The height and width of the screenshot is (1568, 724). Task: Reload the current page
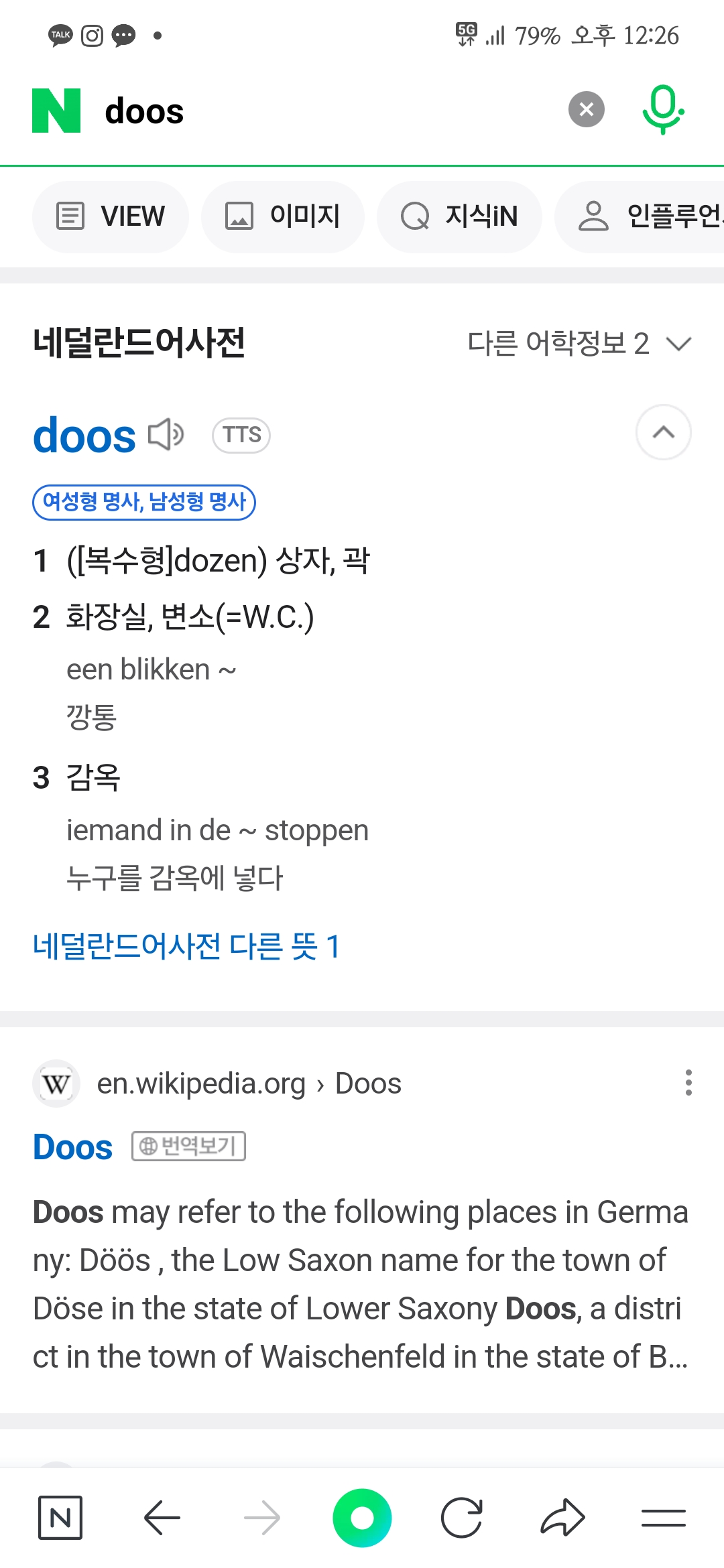[x=462, y=1517]
